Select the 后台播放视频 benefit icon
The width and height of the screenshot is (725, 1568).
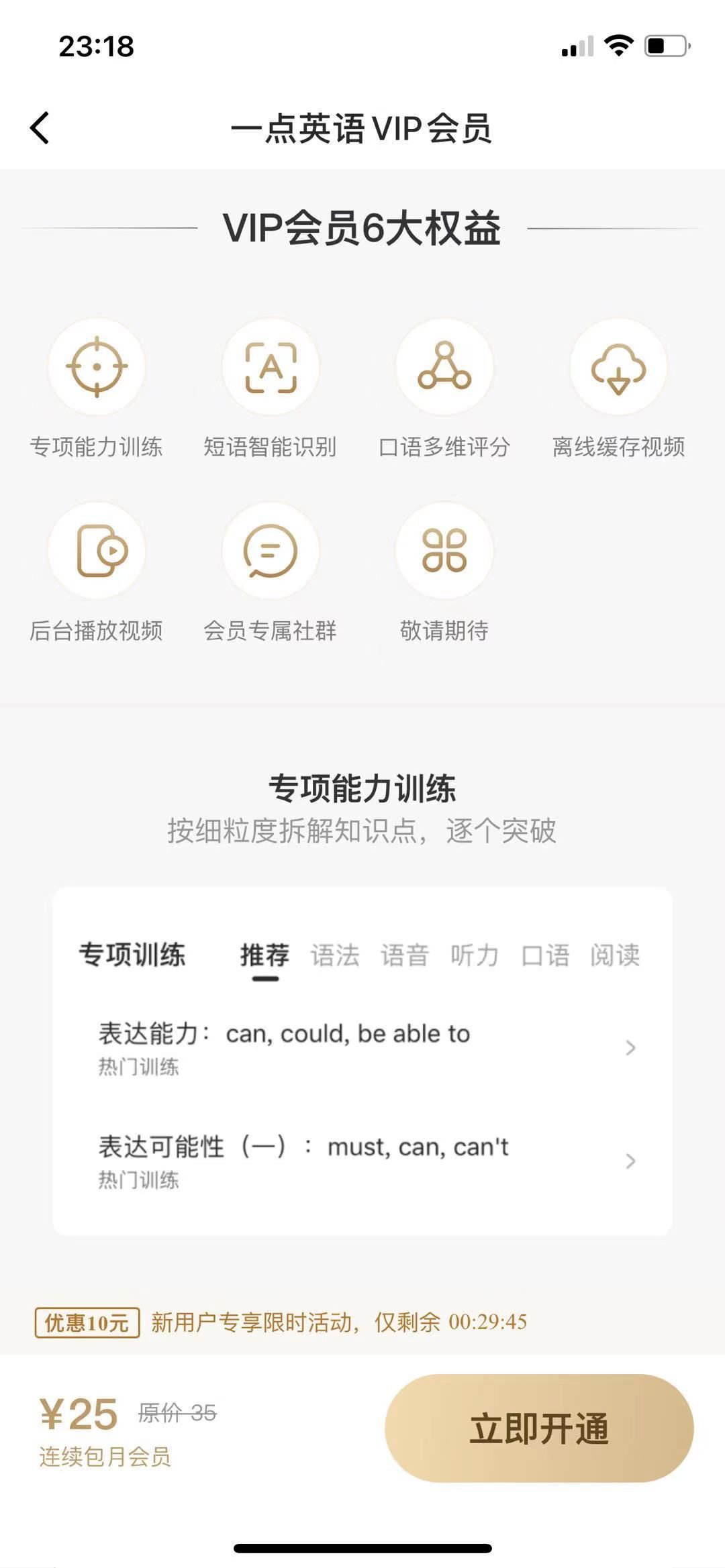point(97,551)
